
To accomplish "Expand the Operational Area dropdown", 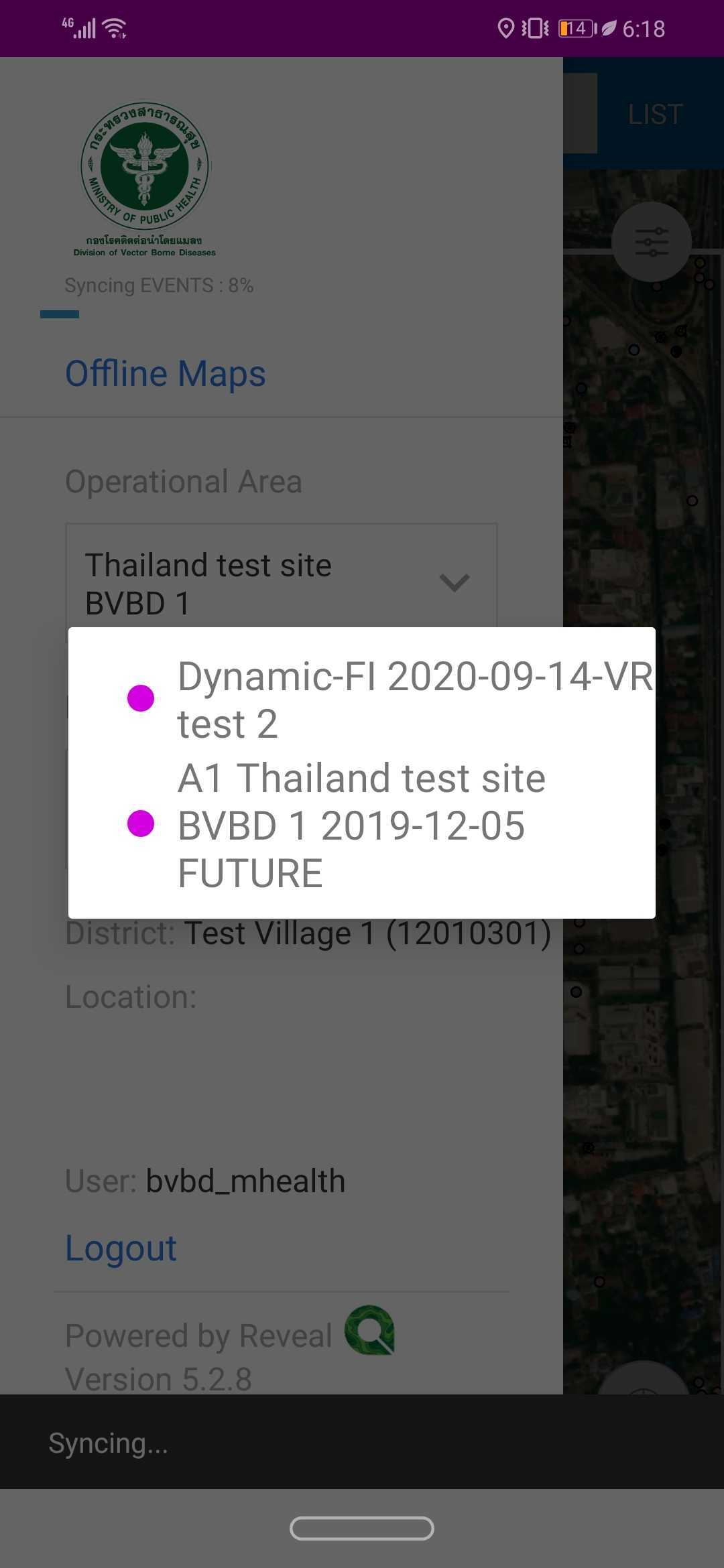I will pyautogui.click(x=453, y=582).
